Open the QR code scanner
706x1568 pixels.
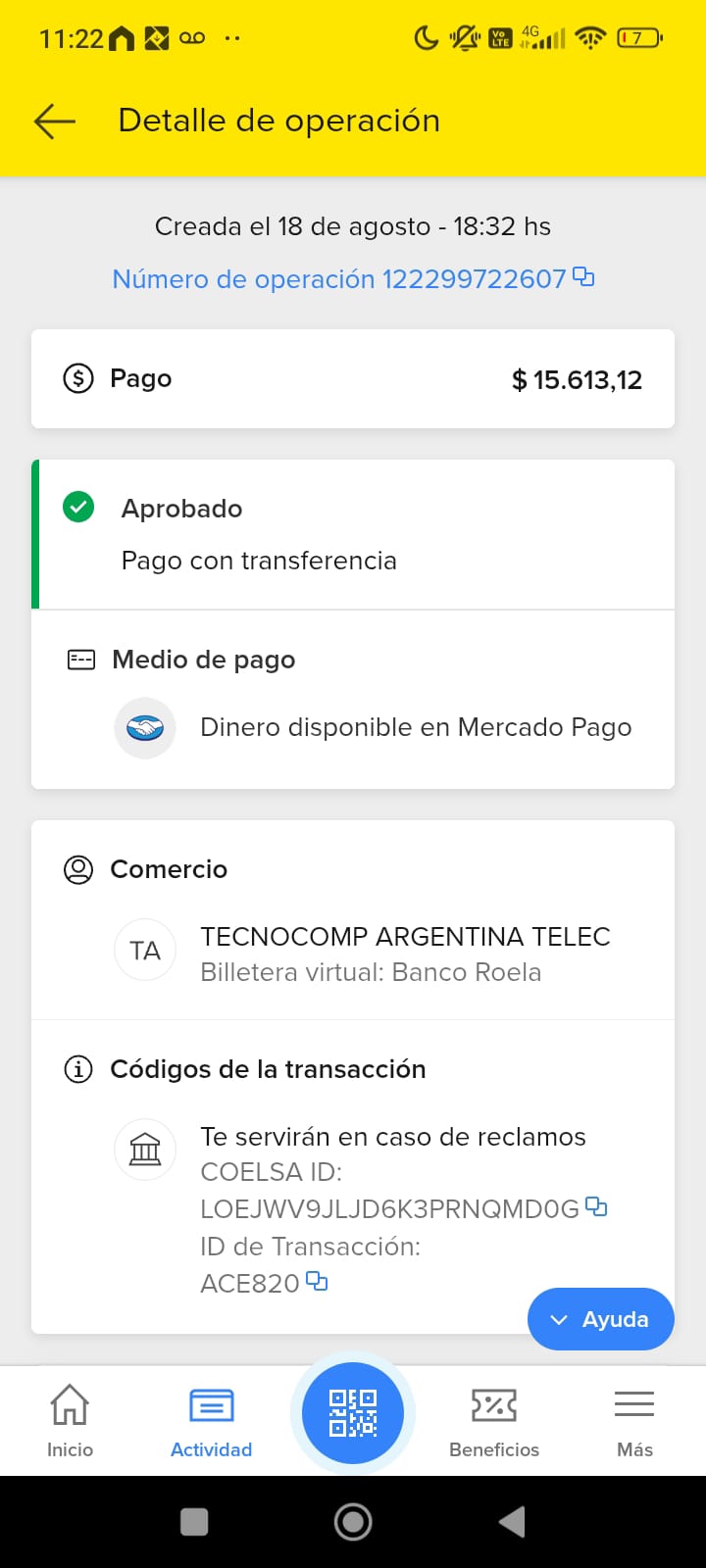[x=353, y=1413]
